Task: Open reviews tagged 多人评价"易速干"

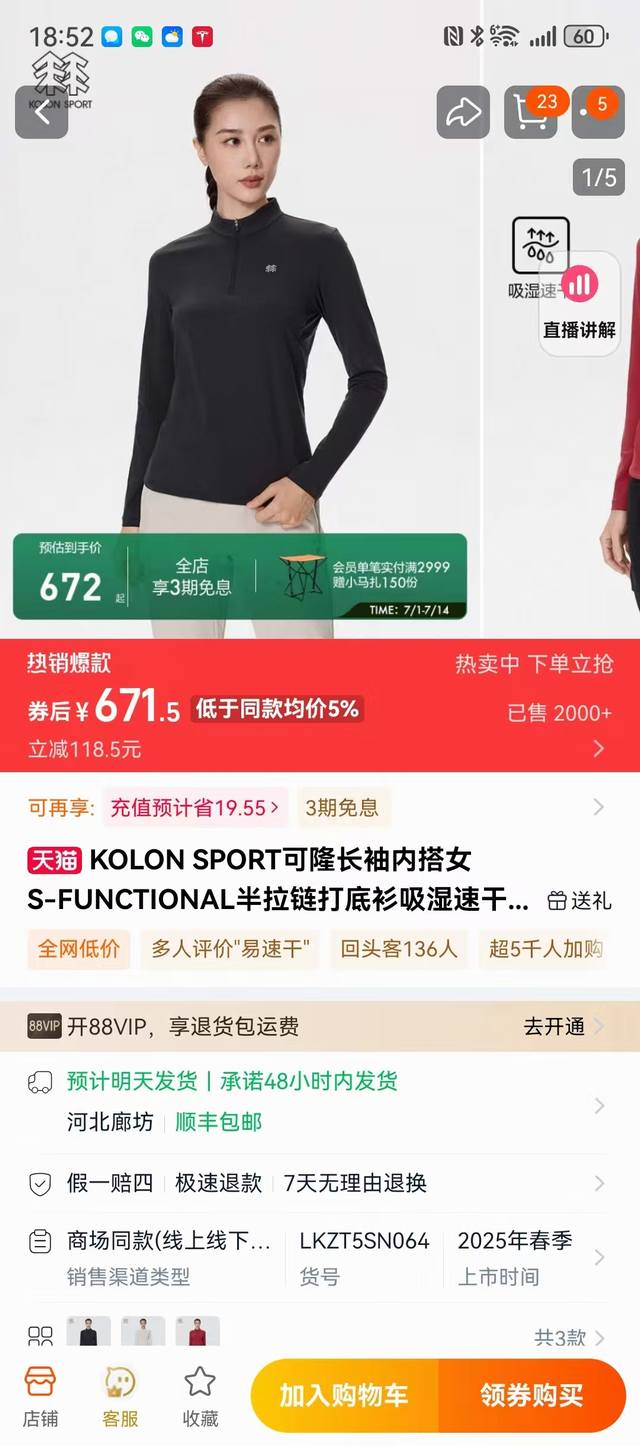Action: pos(230,949)
